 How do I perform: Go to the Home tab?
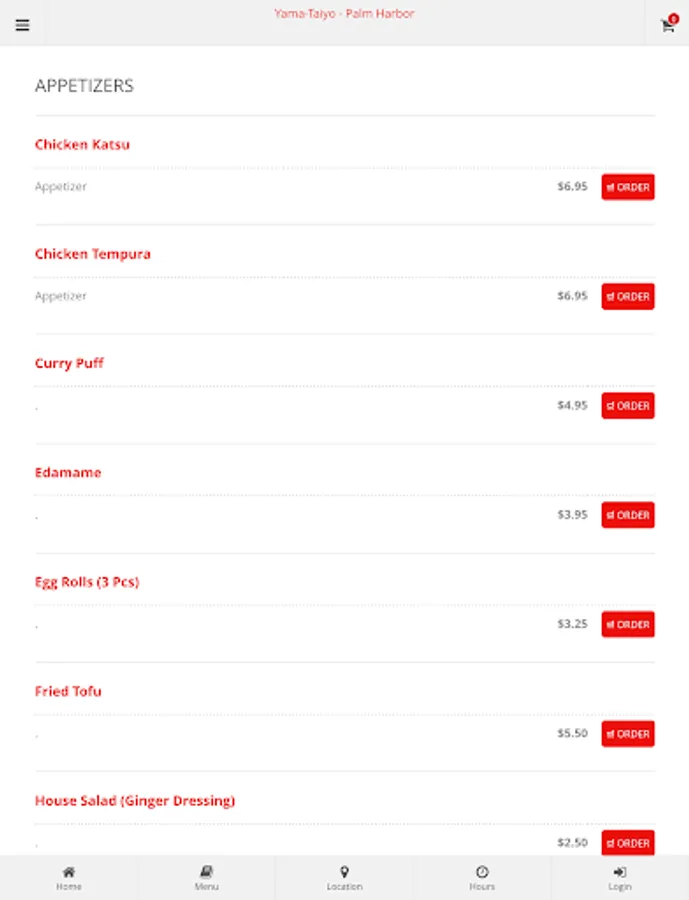(69, 877)
